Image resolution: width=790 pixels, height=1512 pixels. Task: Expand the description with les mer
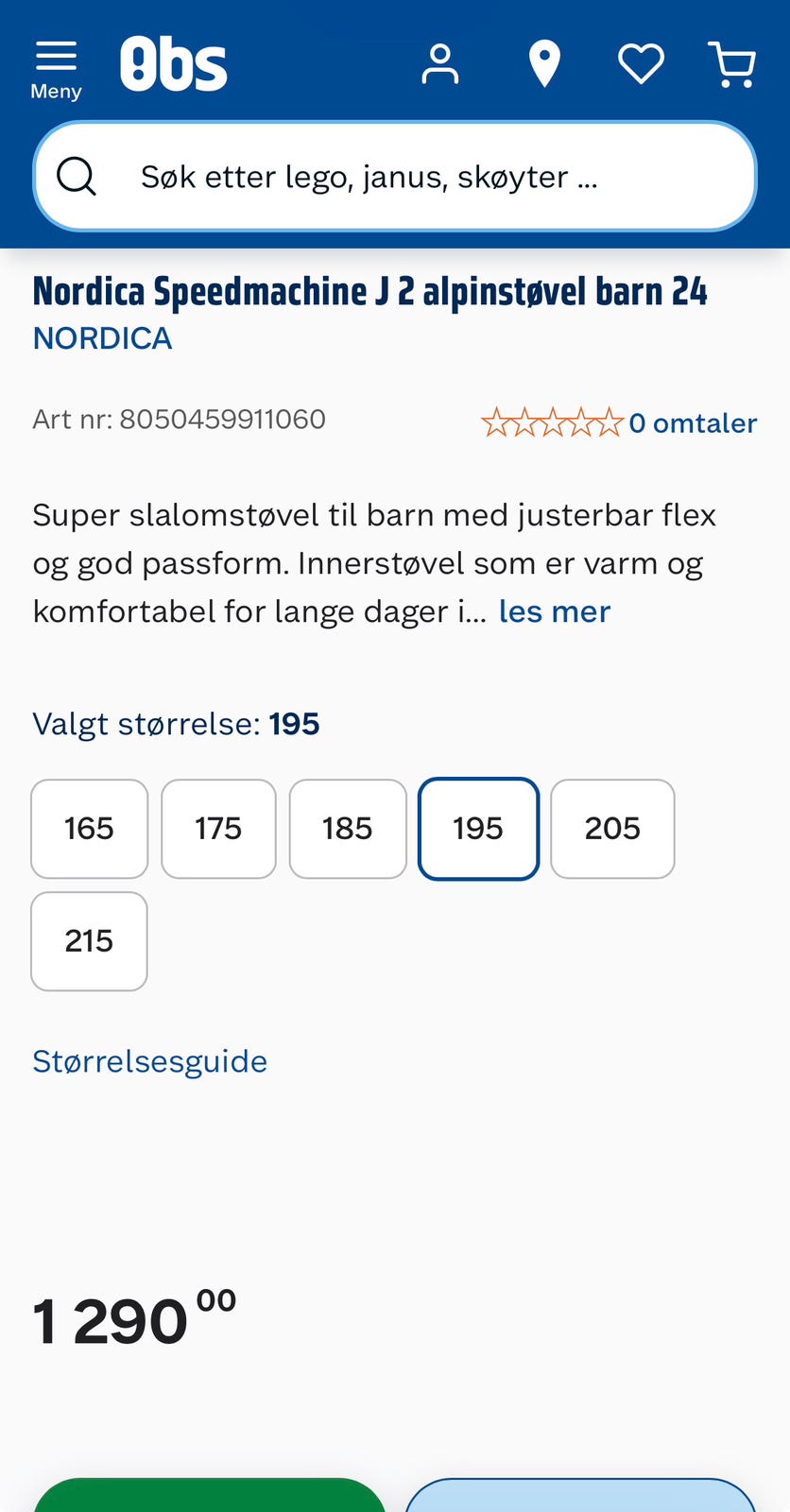click(554, 611)
